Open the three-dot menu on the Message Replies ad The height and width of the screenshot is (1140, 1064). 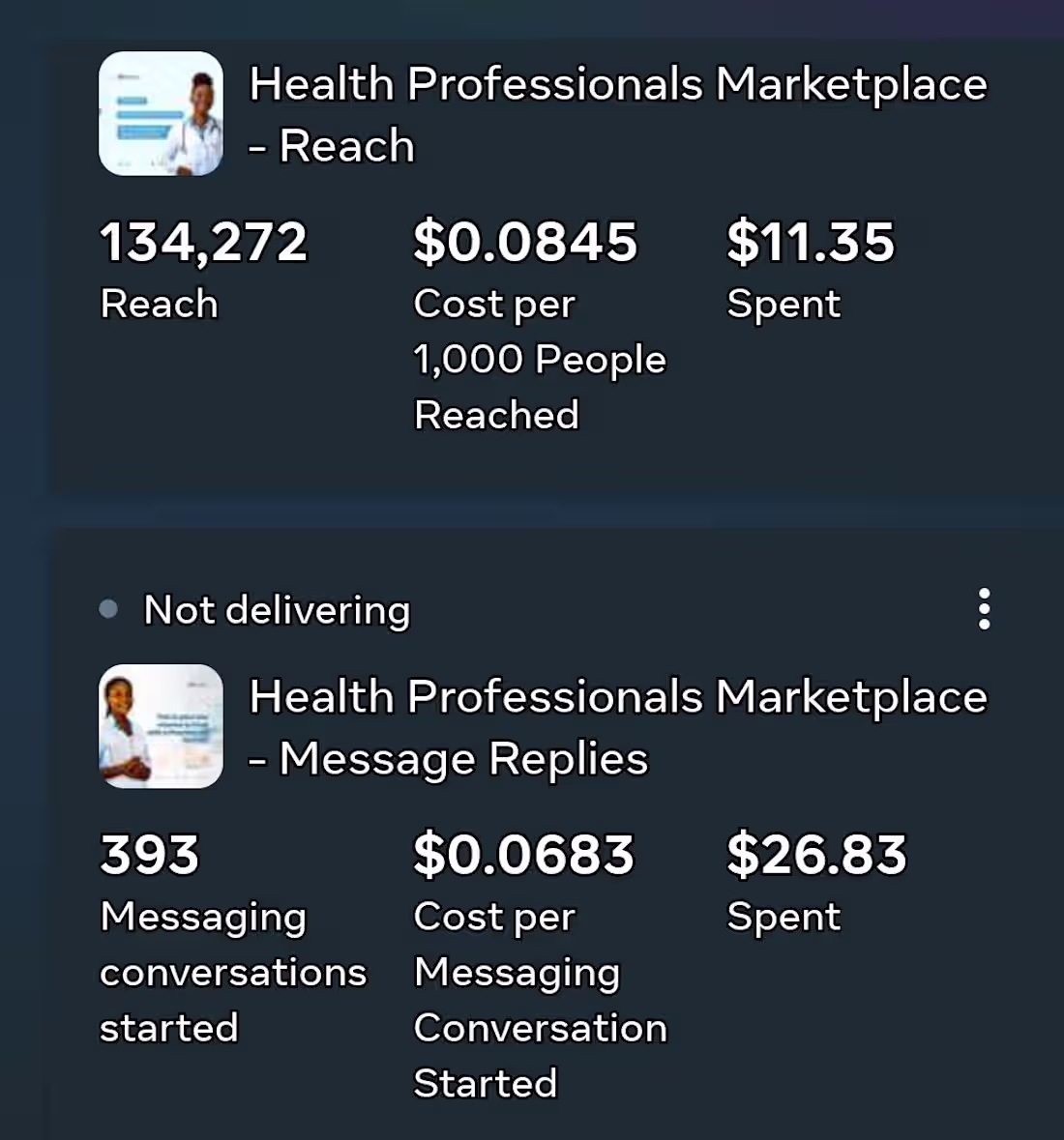[x=984, y=608]
